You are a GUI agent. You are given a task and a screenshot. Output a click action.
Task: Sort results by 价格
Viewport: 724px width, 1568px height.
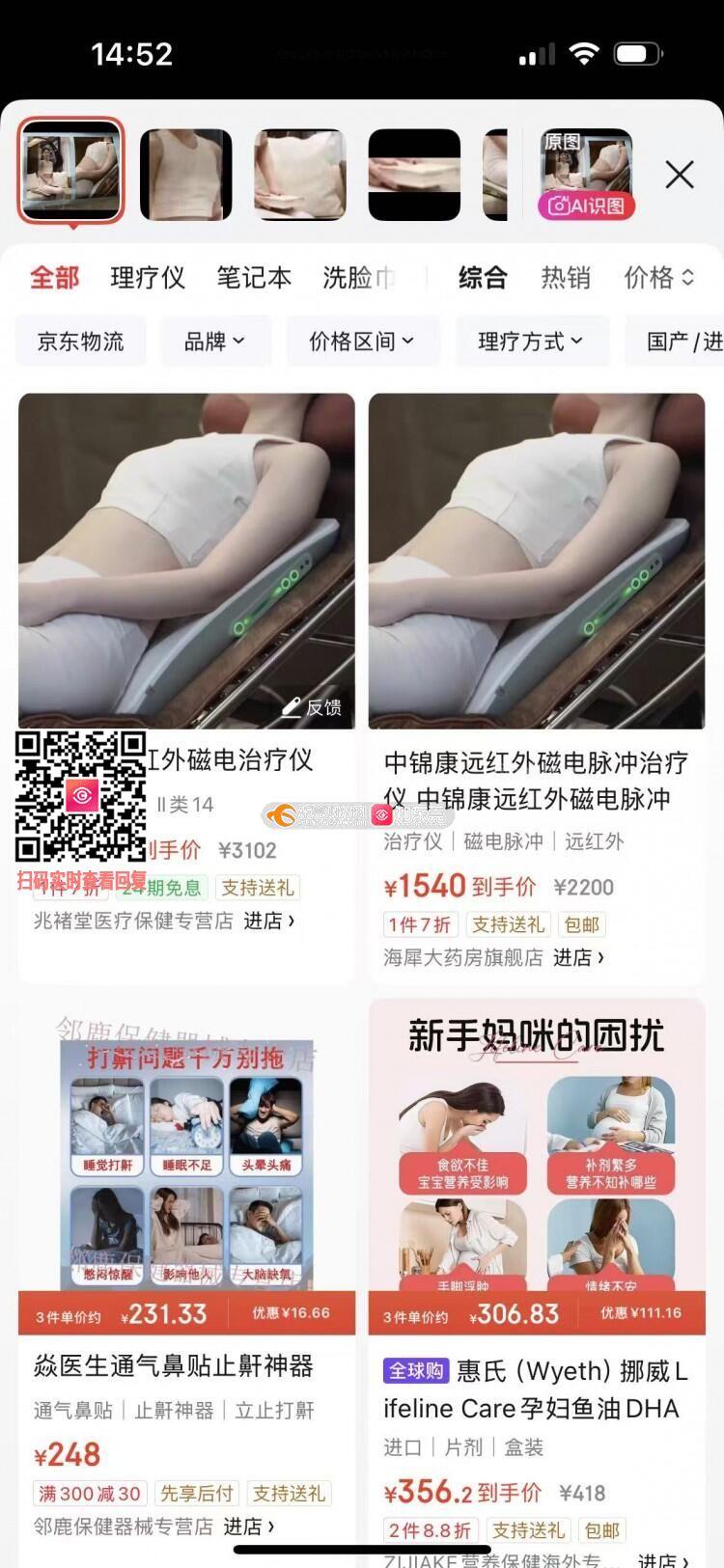(657, 278)
